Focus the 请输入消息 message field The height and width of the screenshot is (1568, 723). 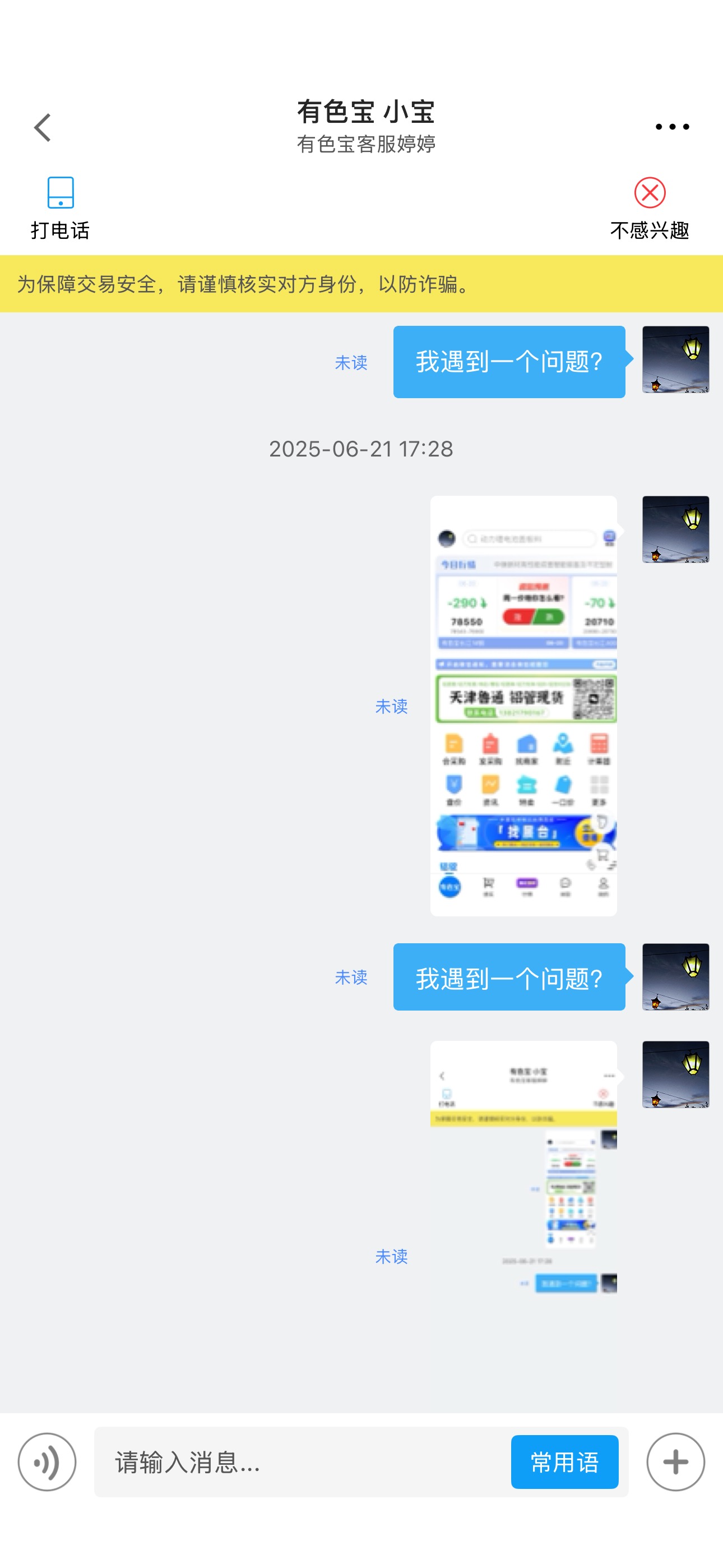click(x=303, y=1461)
